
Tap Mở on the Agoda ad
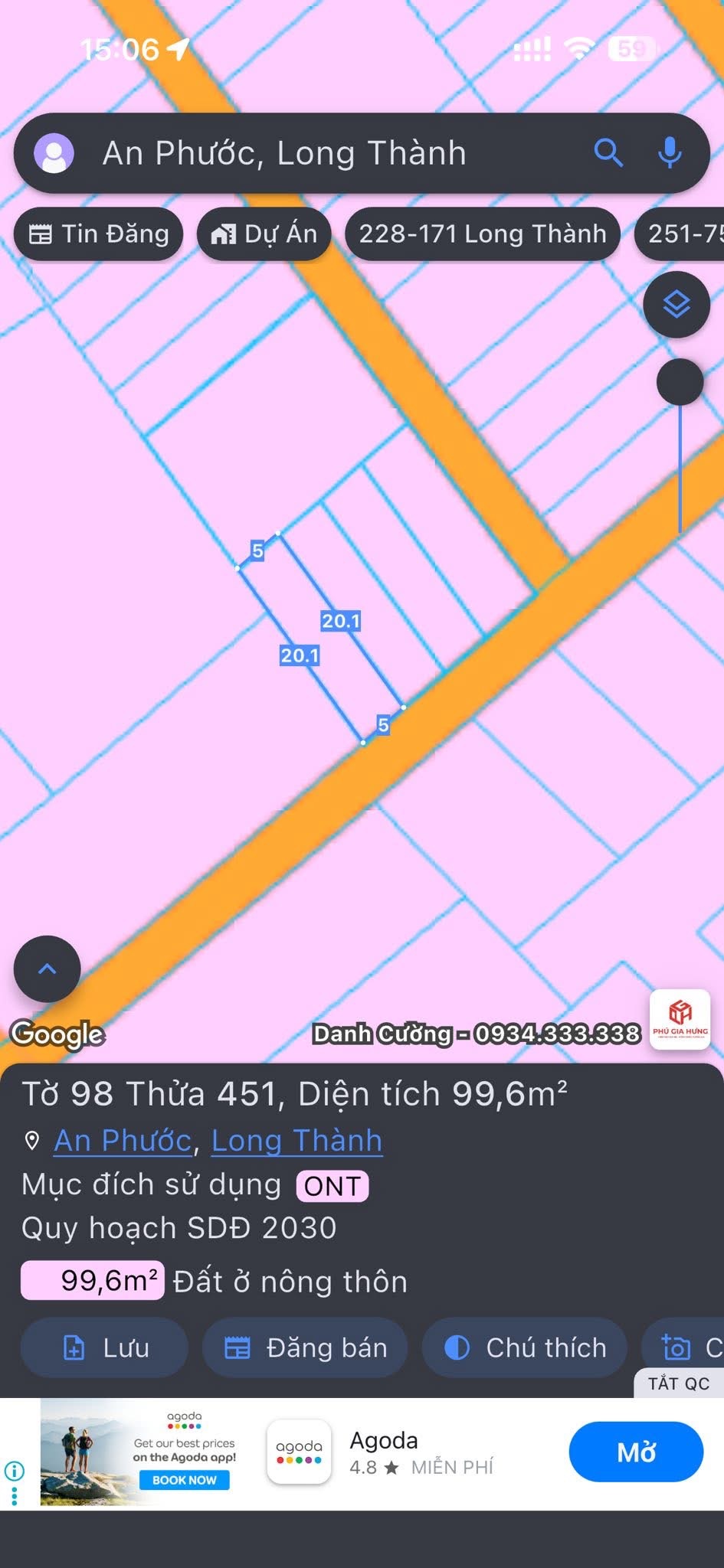pos(636,1452)
